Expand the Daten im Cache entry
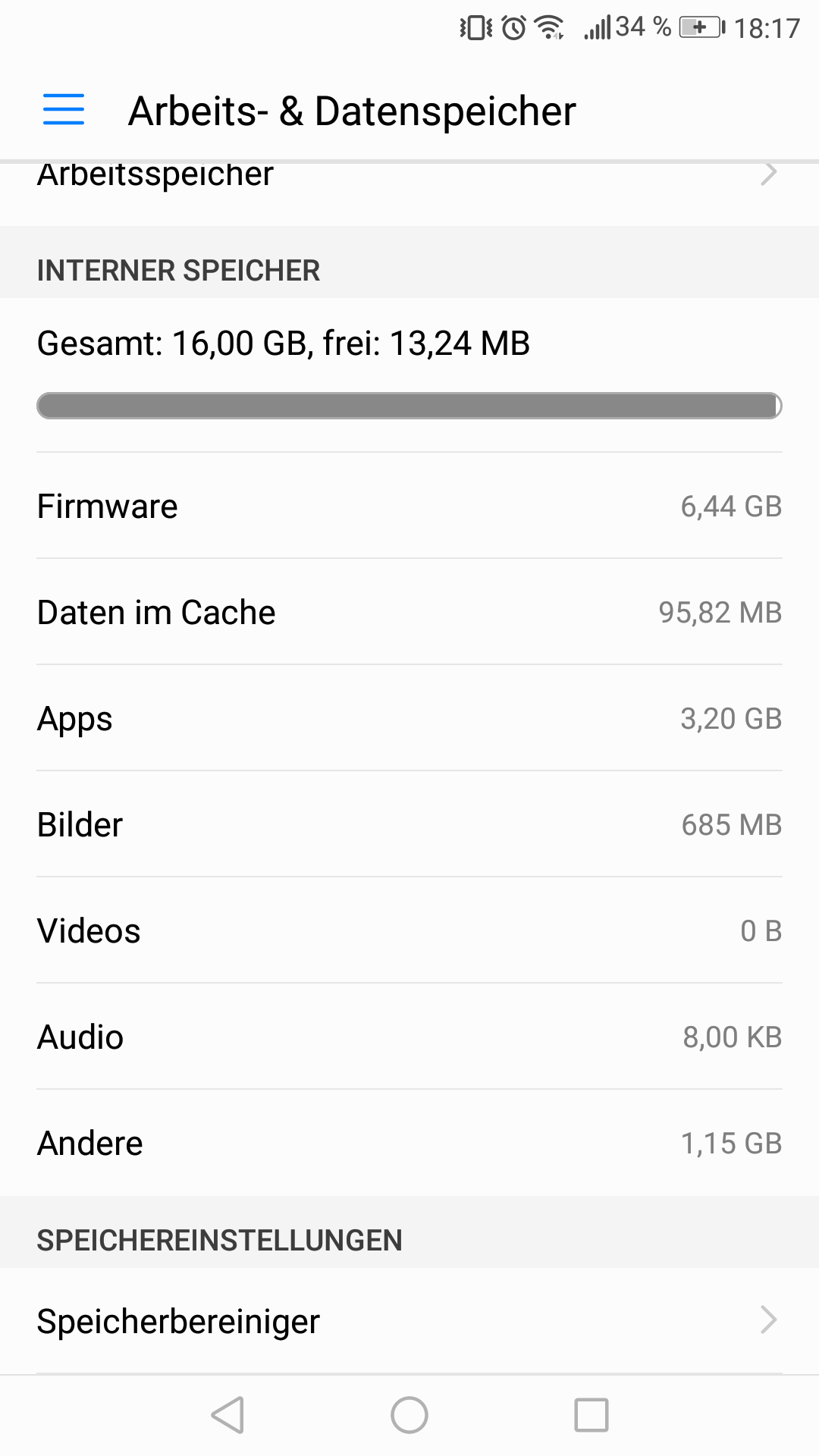The width and height of the screenshot is (819, 1456). click(x=409, y=612)
